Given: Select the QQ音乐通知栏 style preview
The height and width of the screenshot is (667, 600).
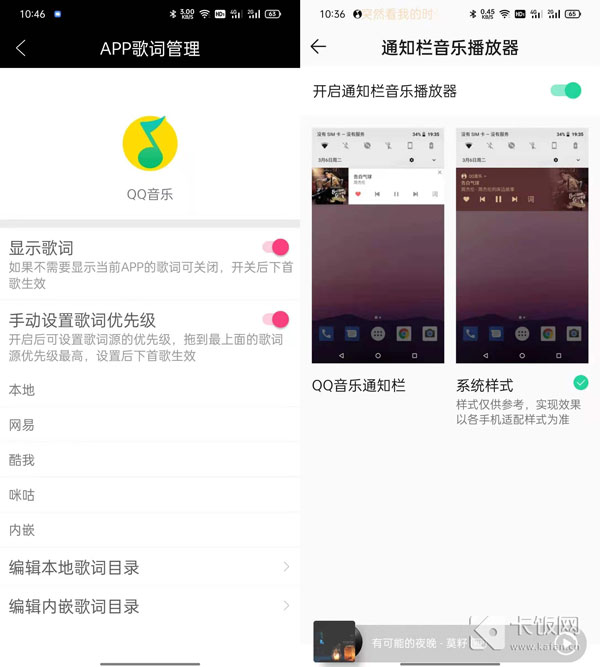Looking at the screenshot, I should [x=376, y=245].
